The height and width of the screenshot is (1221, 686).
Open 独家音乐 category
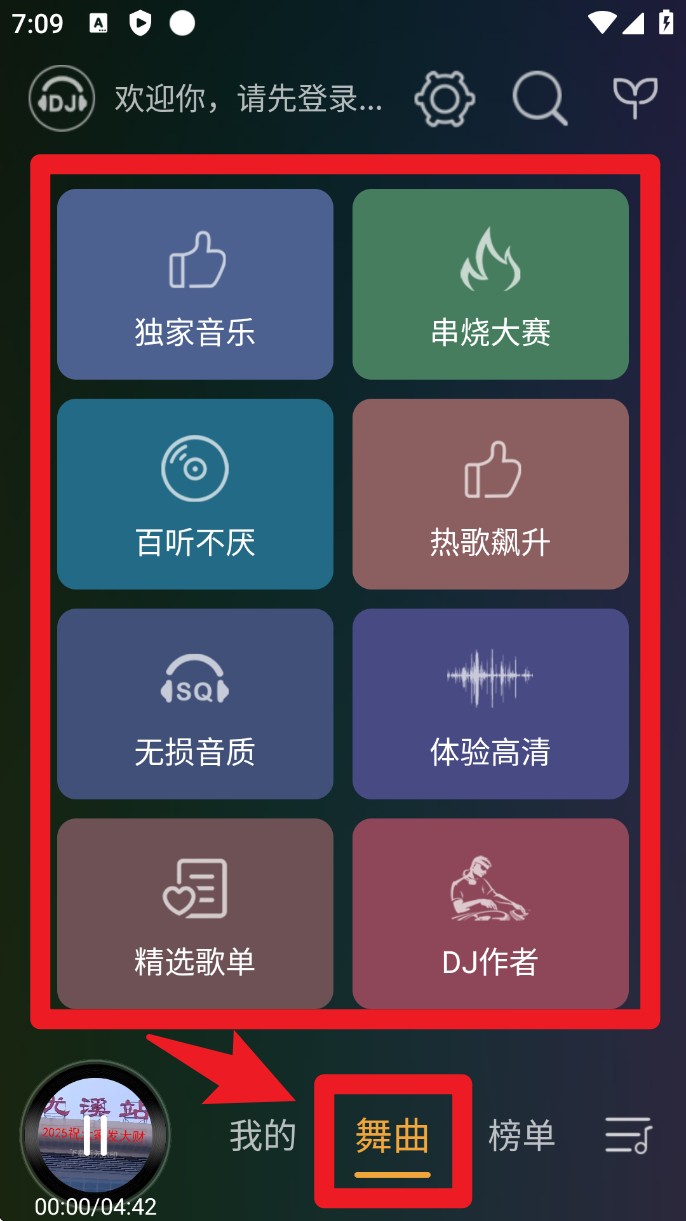(x=195, y=284)
